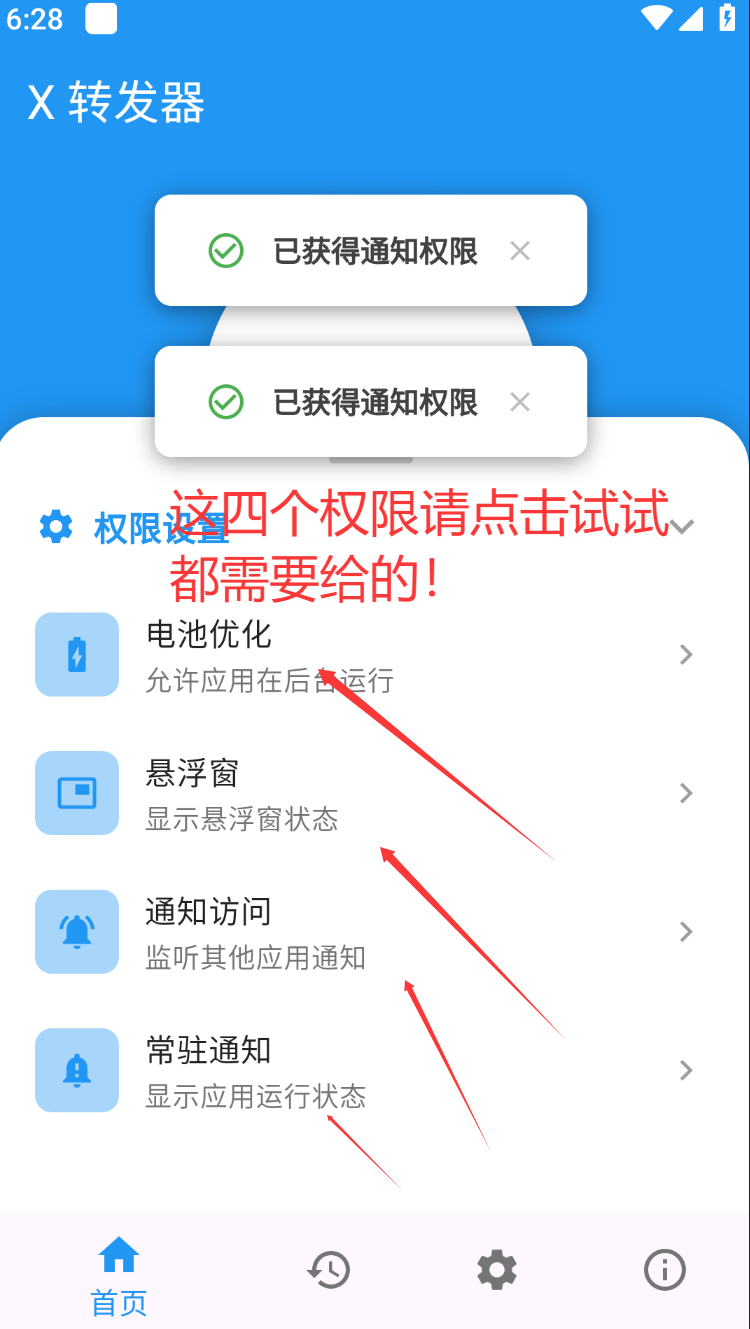Open the settings gear tab
The height and width of the screenshot is (1329, 750).
497,1270
